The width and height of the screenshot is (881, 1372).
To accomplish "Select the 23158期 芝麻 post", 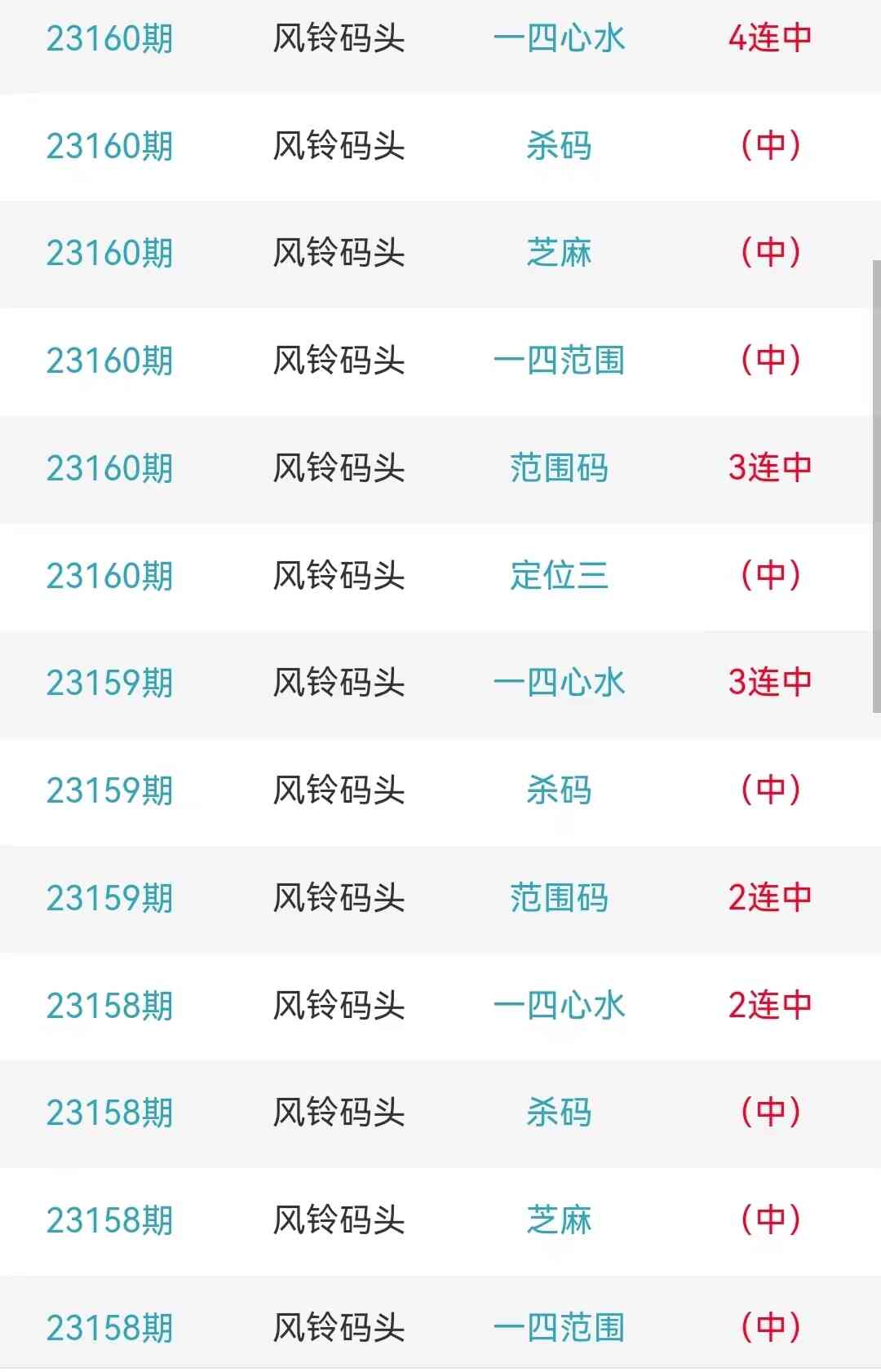I will (559, 1220).
